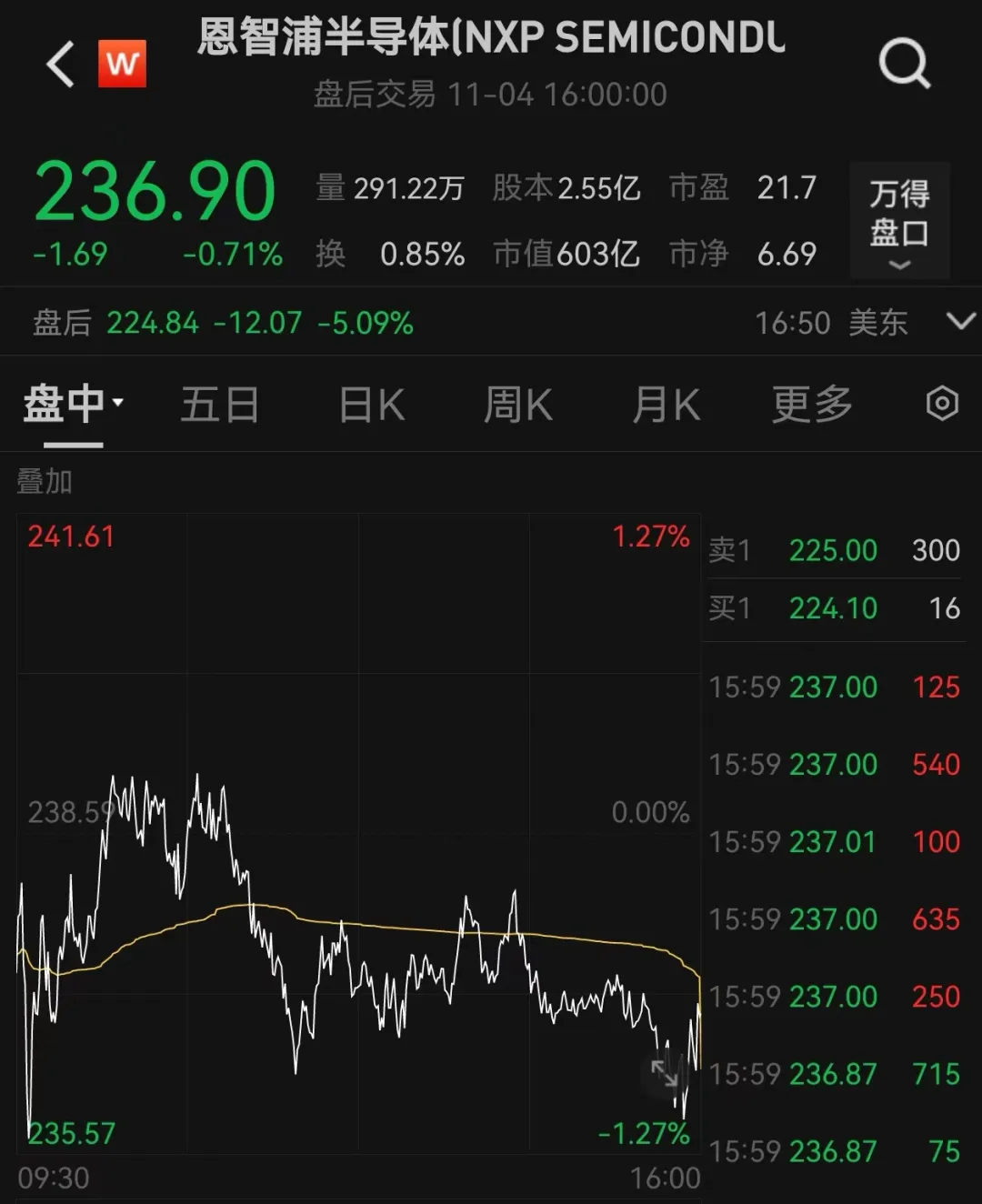Image resolution: width=982 pixels, height=1204 pixels.
Task: Switch to the 周K weekly tab
Action: (516, 405)
